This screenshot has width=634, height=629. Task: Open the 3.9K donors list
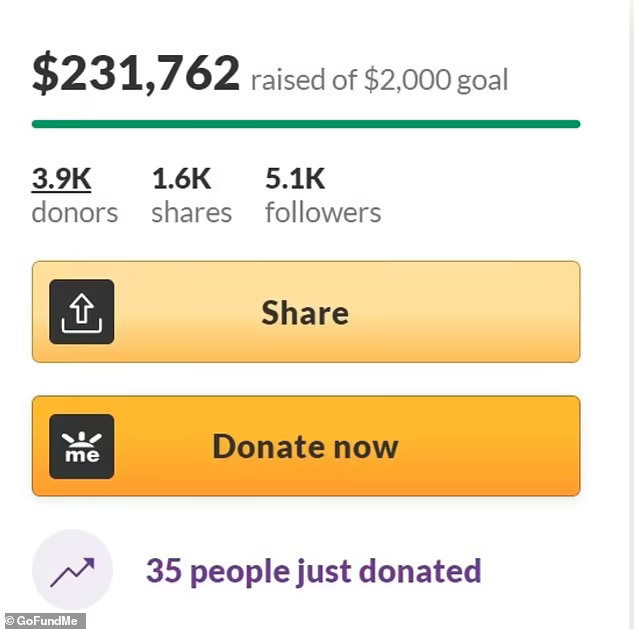[62, 180]
